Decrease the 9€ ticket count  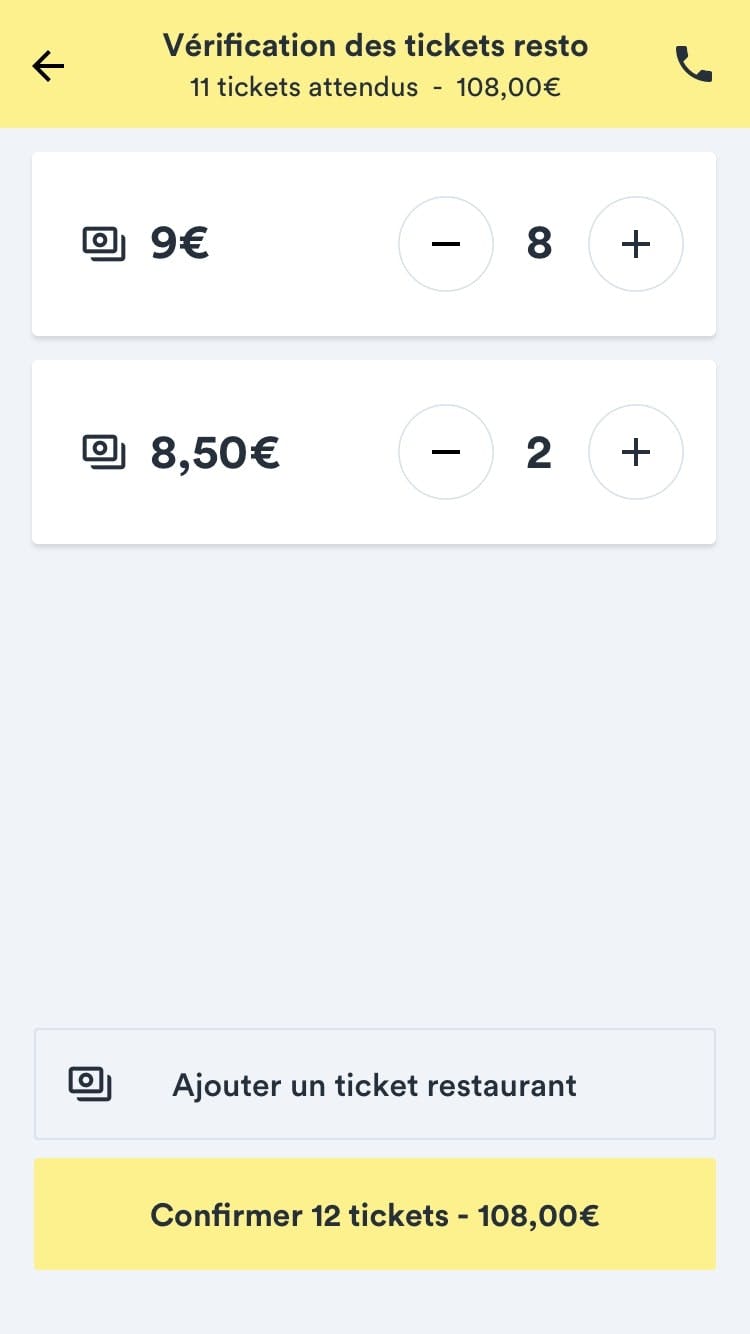click(x=446, y=244)
